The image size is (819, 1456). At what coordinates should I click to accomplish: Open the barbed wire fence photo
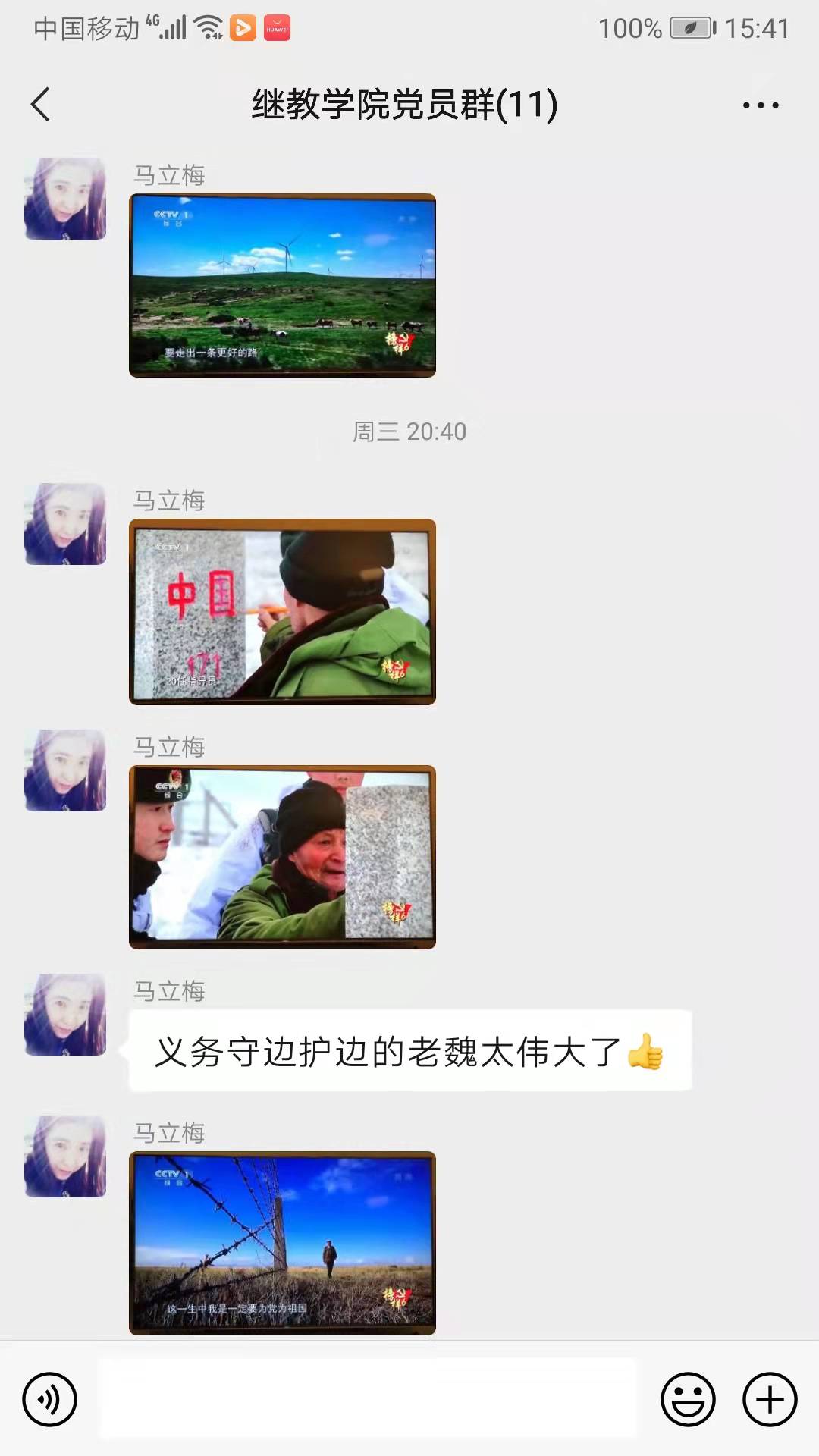click(x=282, y=1243)
